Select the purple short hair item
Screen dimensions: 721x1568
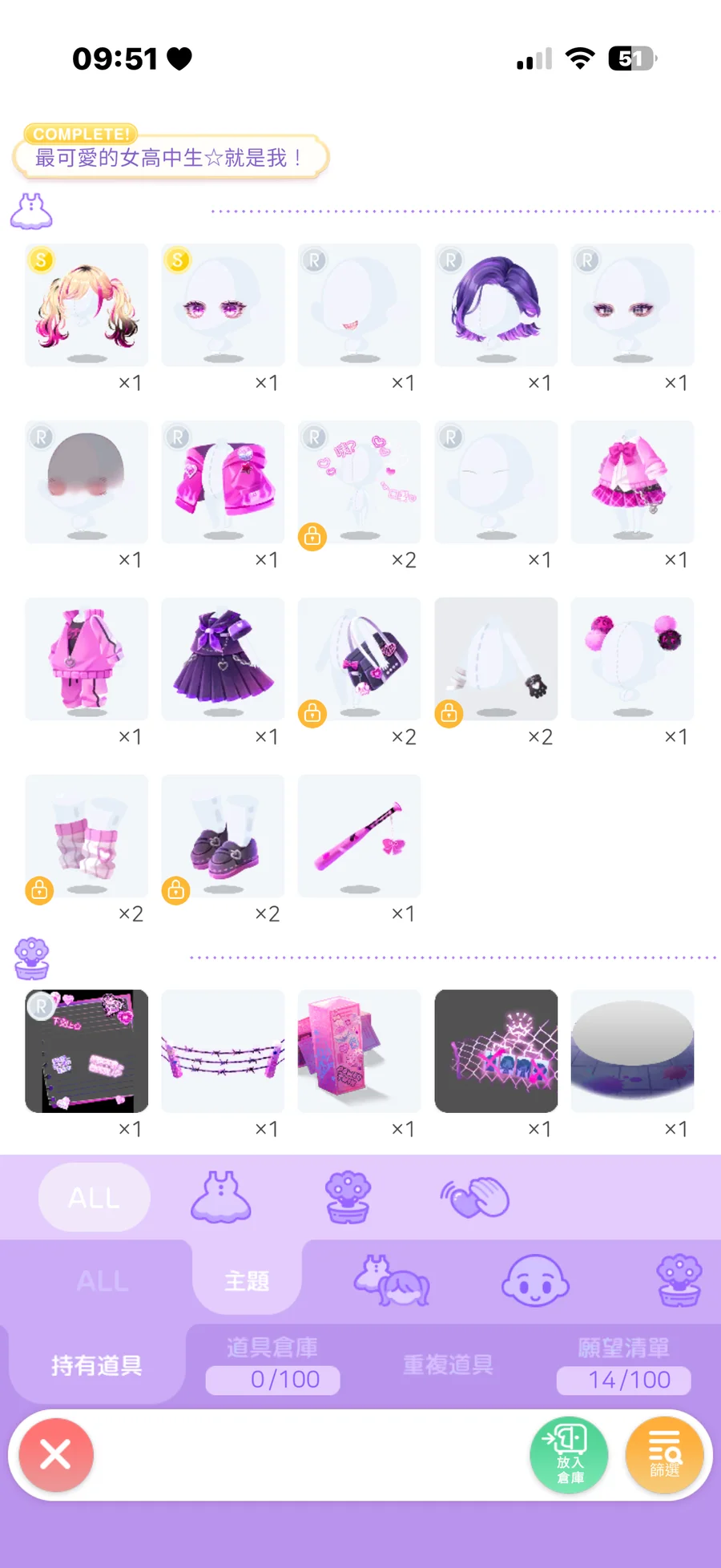[496, 305]
